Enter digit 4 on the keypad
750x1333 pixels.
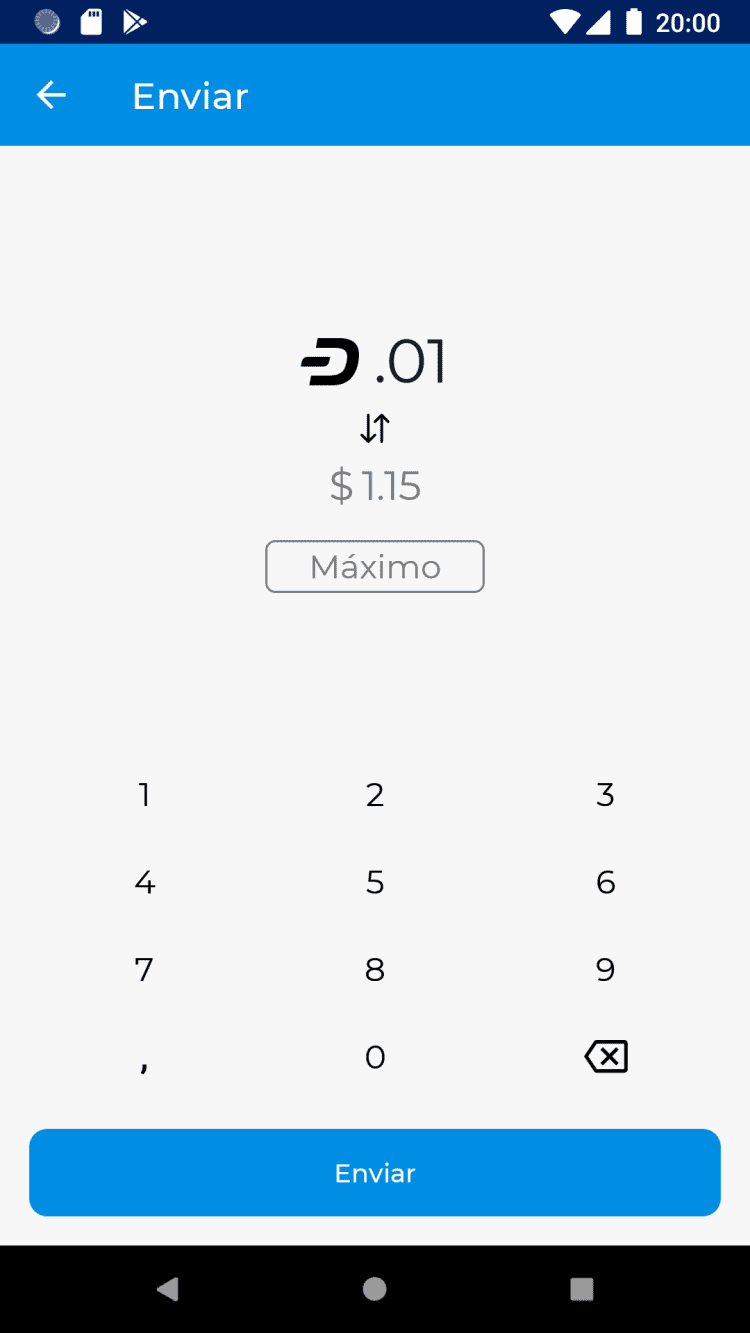(144, 882)
